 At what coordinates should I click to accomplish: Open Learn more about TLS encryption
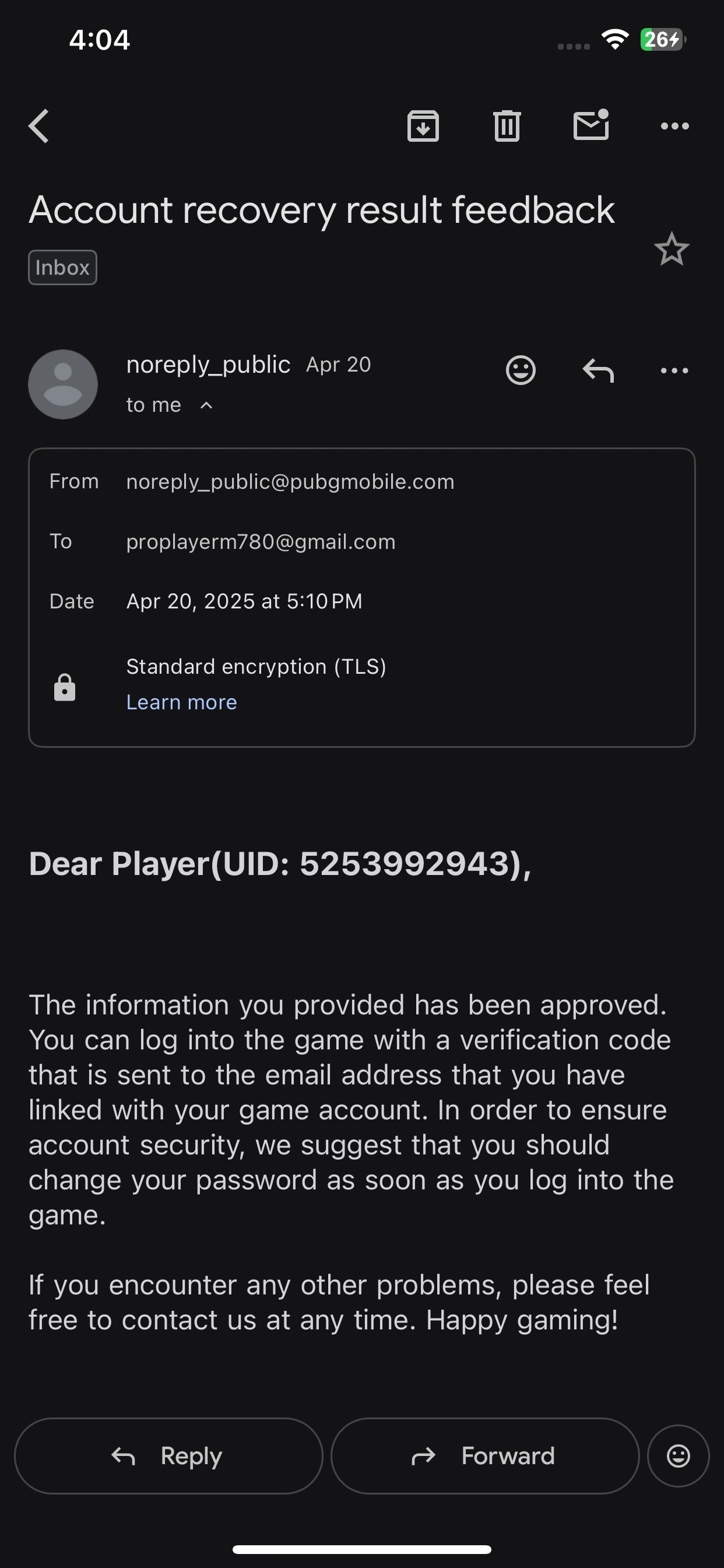point(181,702)
